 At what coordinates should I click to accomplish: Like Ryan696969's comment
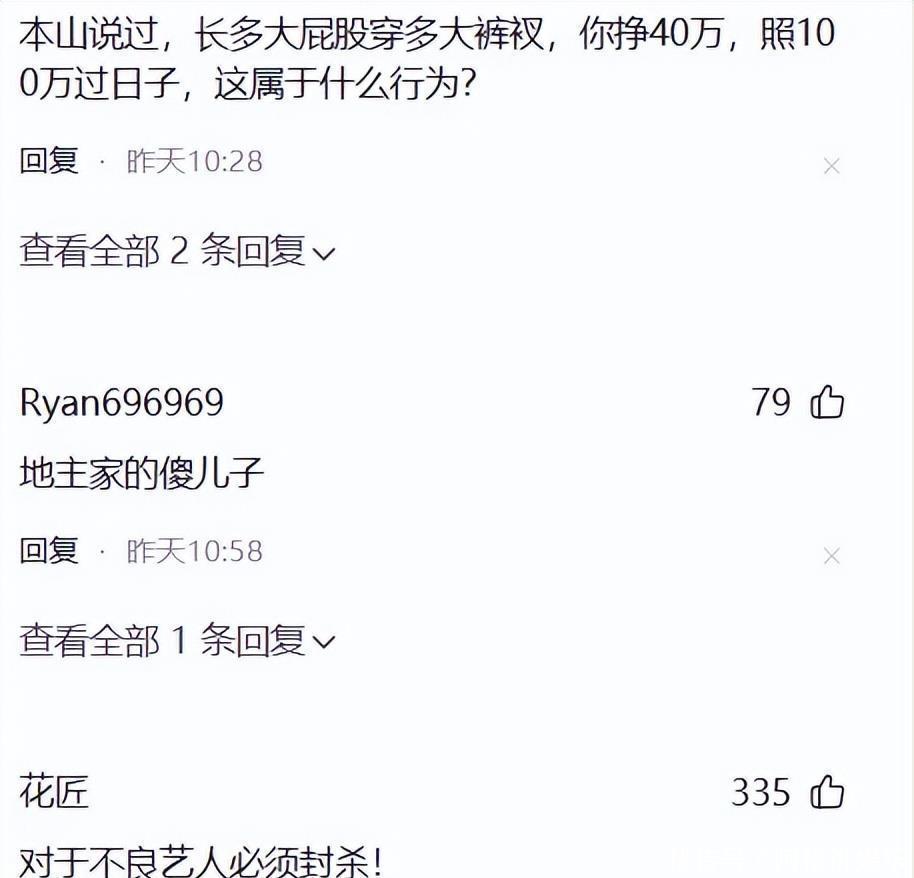coord(827,403)
